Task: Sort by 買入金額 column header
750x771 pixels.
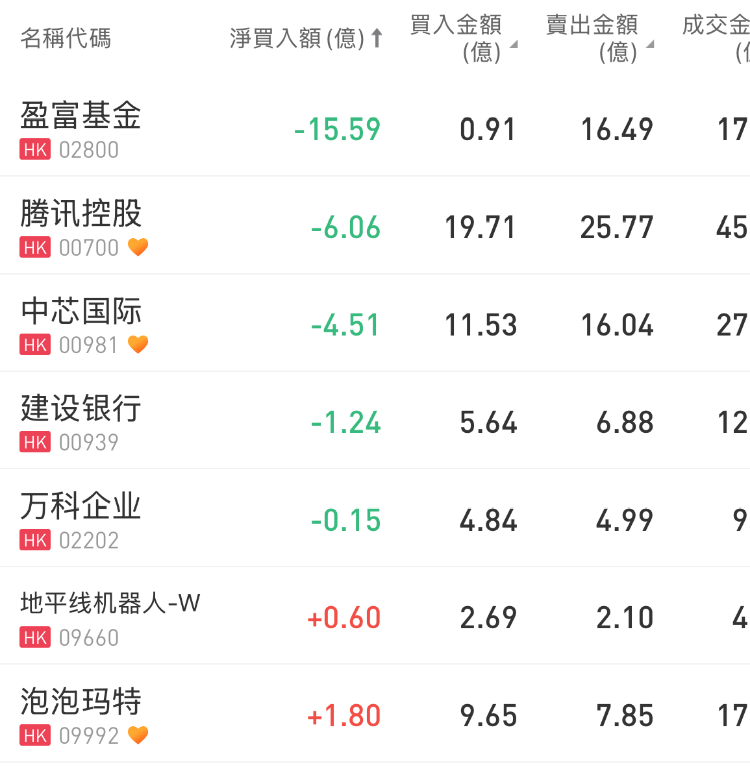Action: 462,38
